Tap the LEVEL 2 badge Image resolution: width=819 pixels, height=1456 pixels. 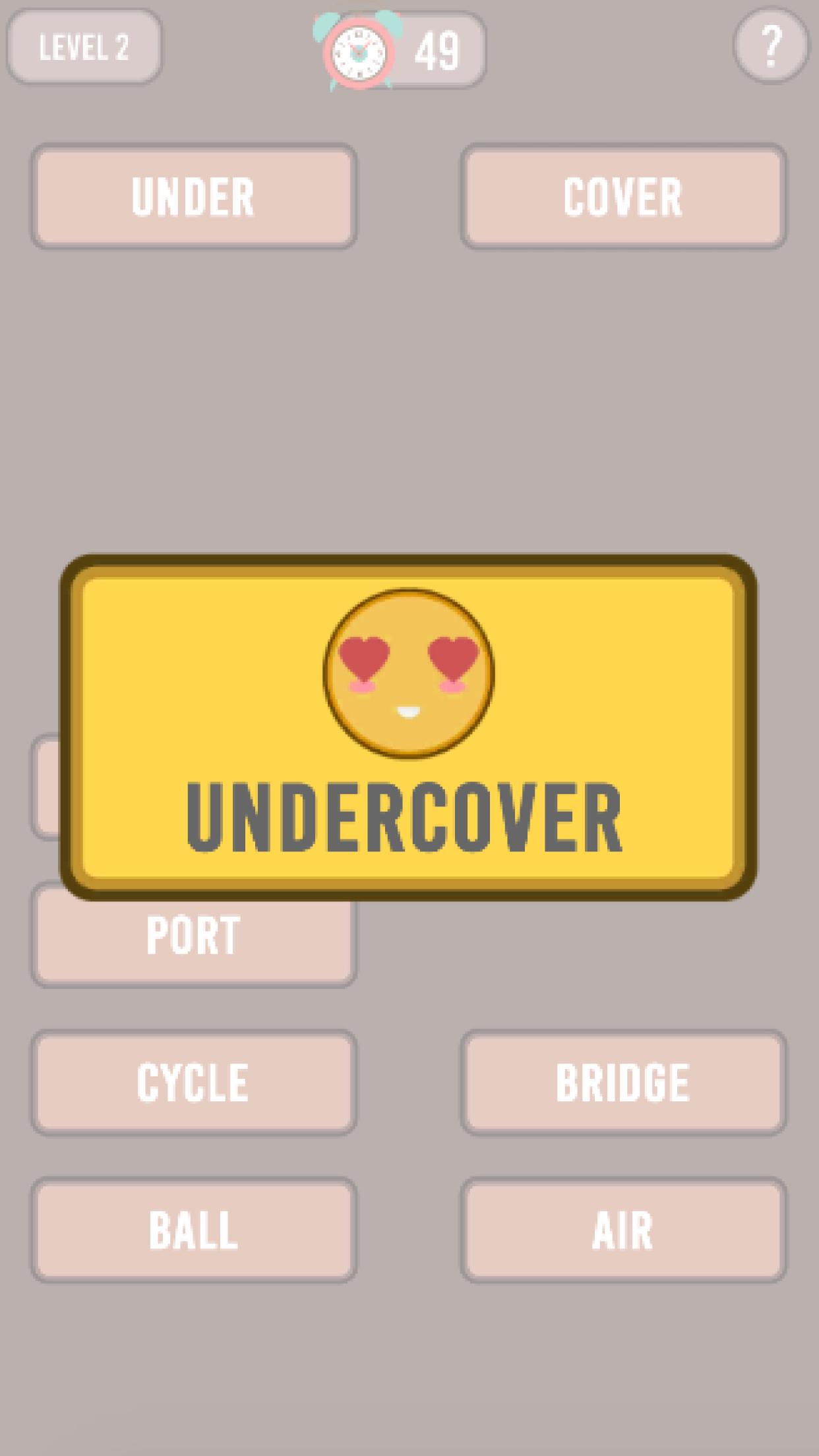coord(84,46)
